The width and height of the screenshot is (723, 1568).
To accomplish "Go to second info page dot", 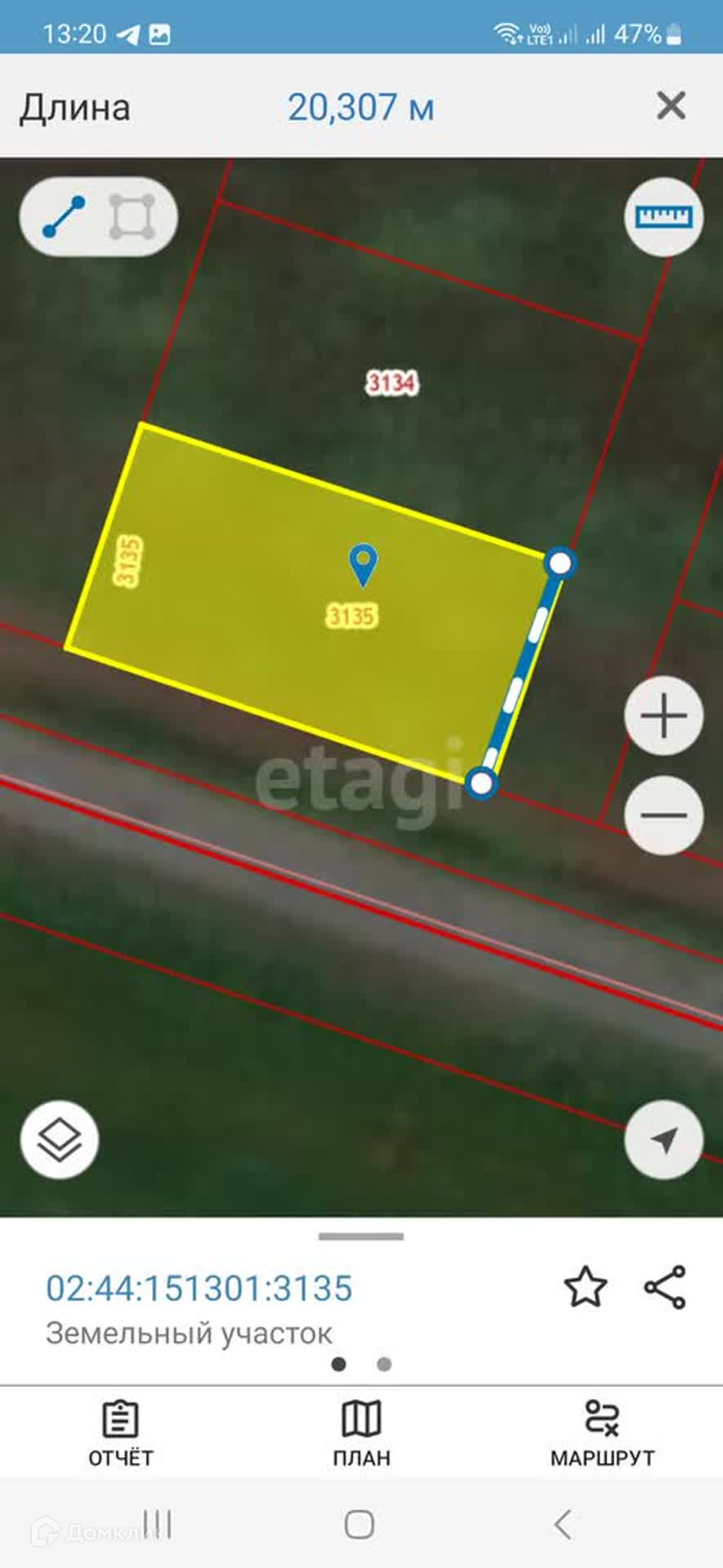I will pos(384,1364).
